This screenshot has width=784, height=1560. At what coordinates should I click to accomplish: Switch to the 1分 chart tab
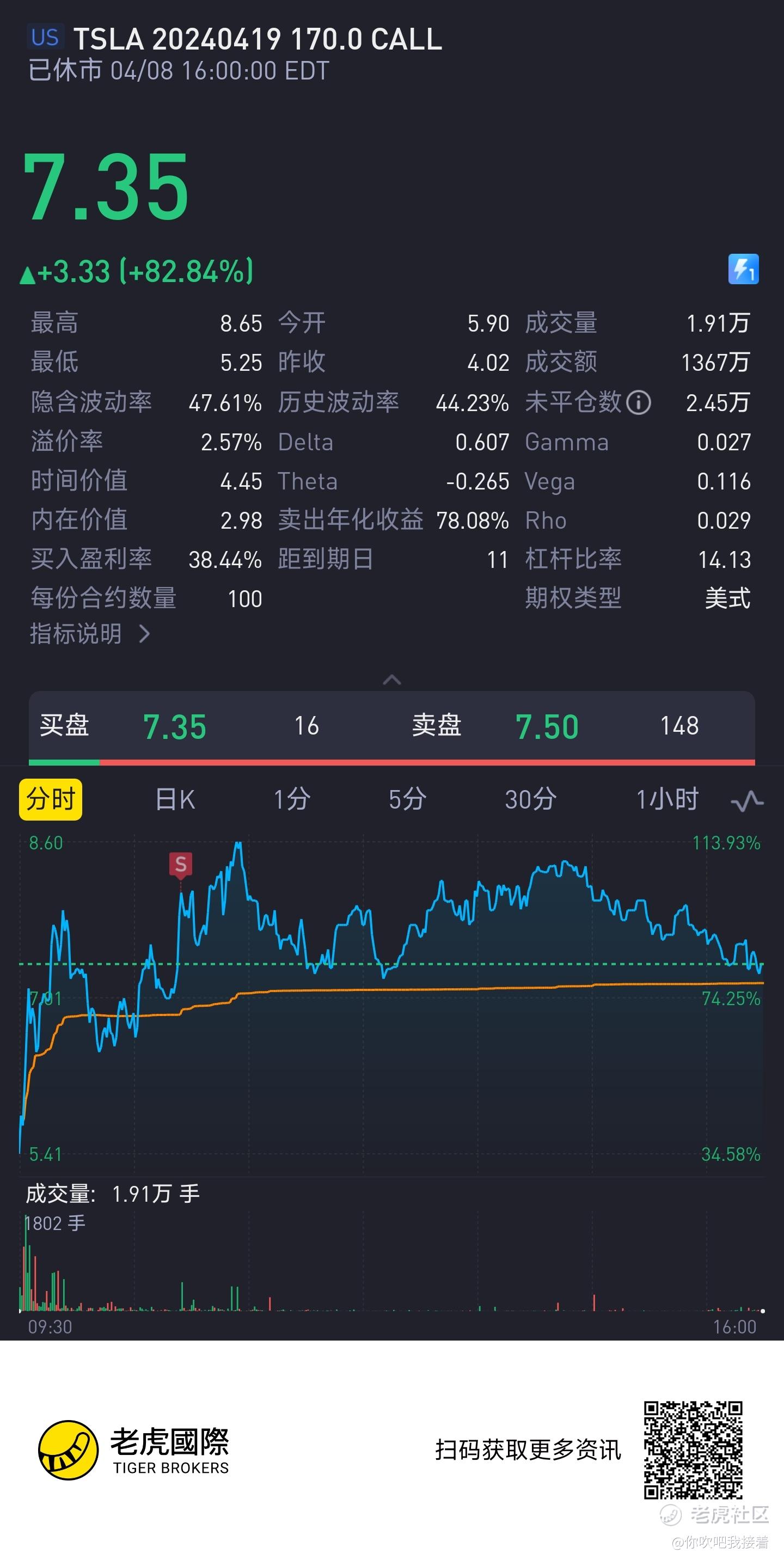click(292, 799)
